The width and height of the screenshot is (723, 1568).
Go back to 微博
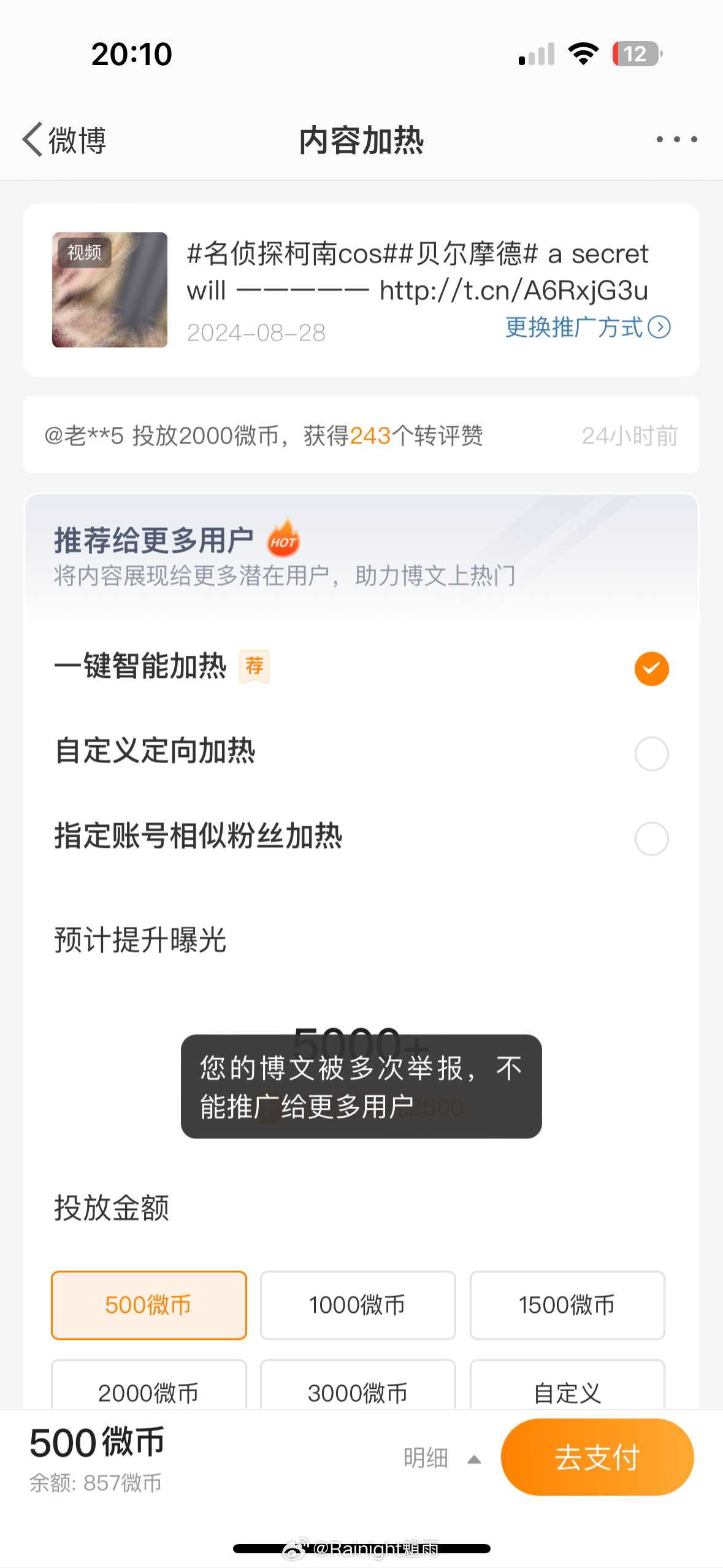pos(64,140)
